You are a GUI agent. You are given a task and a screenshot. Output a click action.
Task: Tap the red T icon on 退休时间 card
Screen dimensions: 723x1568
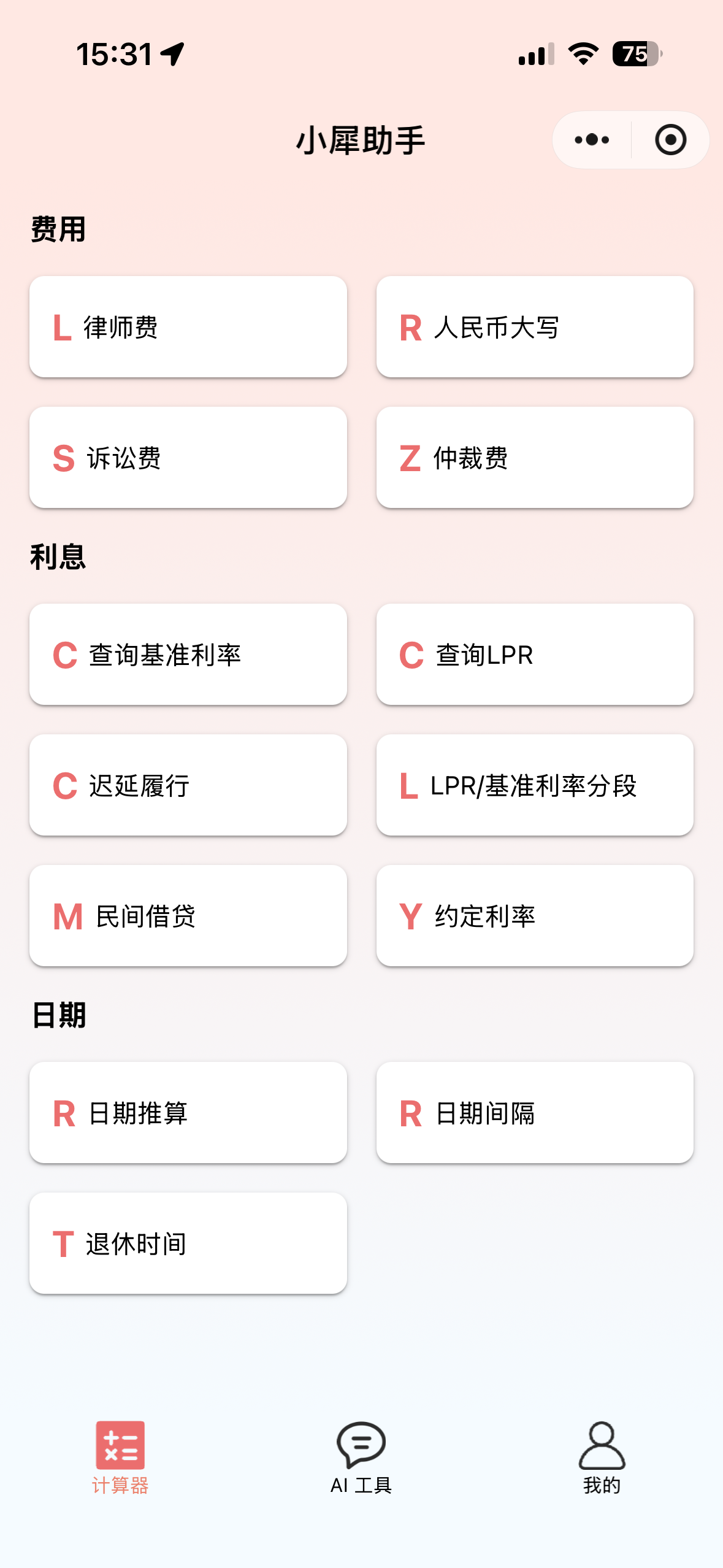tap(62, 1243)
